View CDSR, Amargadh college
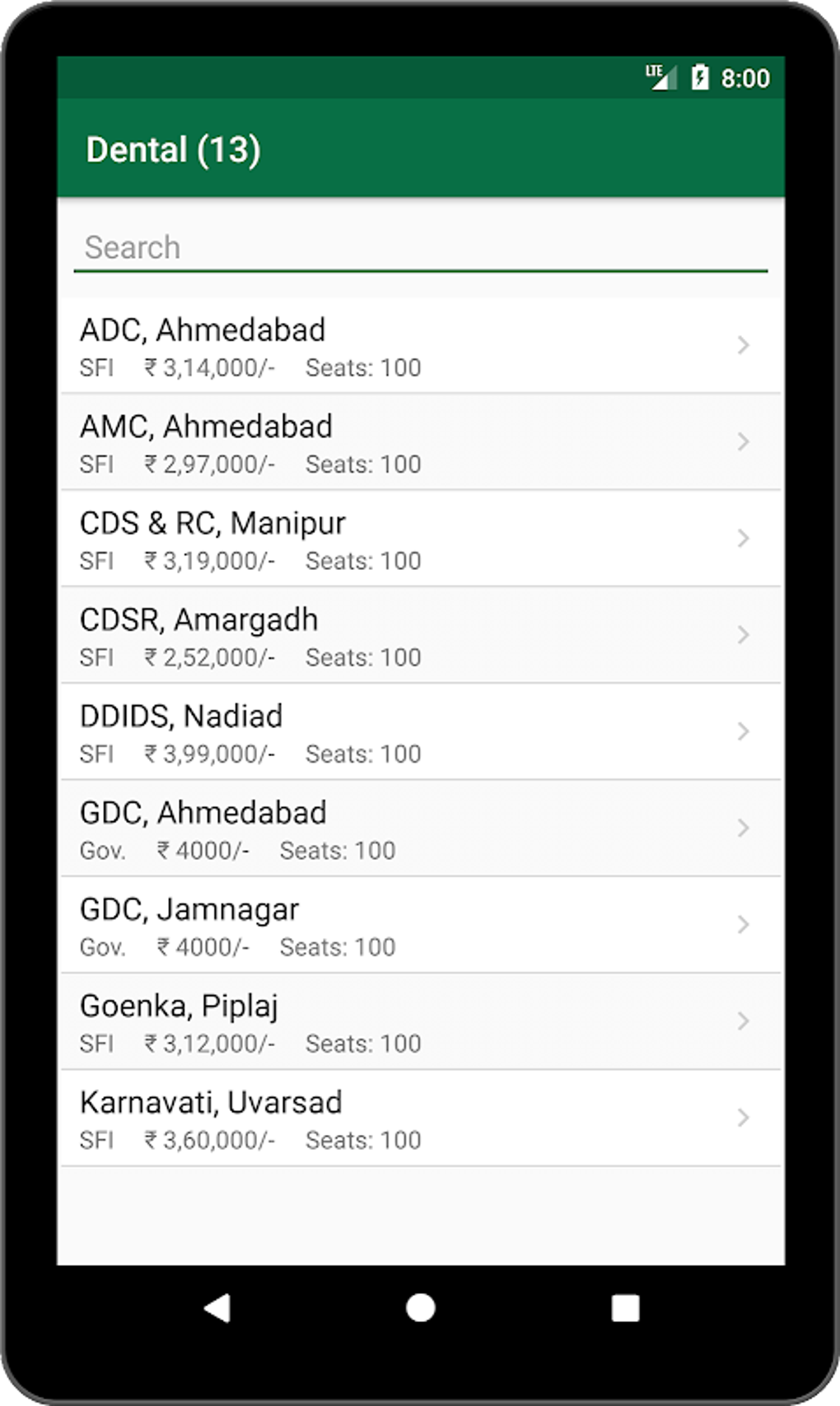This screenshot has height=1406, width=840. point(420,635)
